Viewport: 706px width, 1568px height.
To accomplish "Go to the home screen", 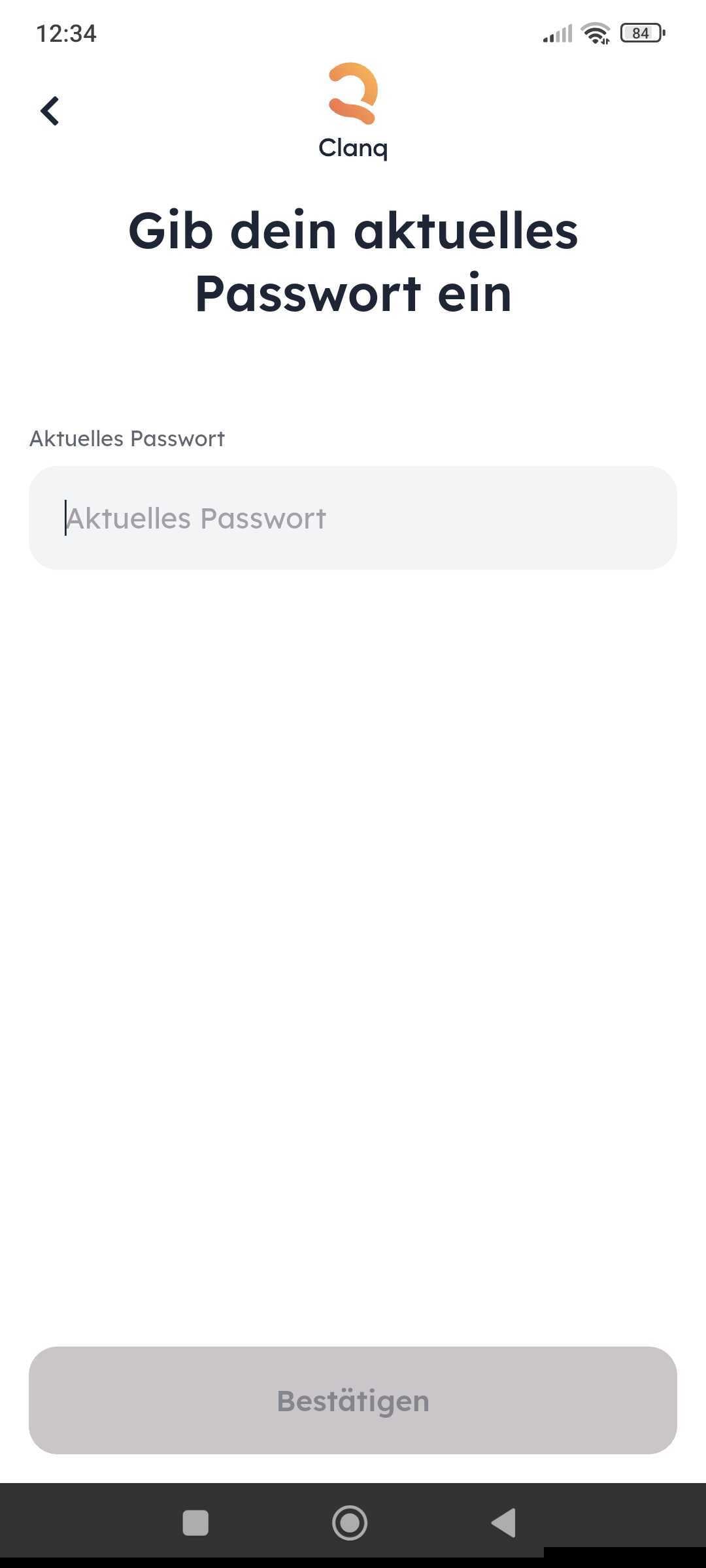I will 350,1523.
